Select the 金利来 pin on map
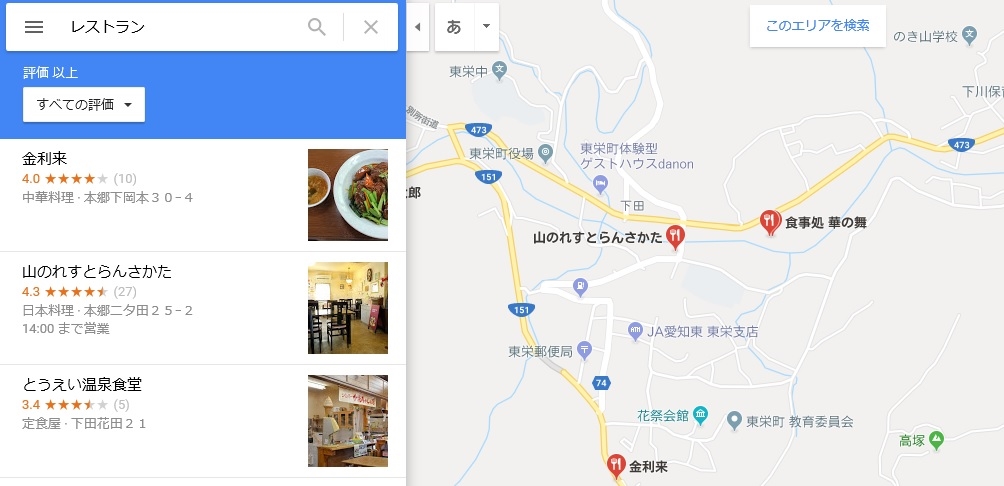This screenshot has height=486, width=1004. [x=616, y=465]
